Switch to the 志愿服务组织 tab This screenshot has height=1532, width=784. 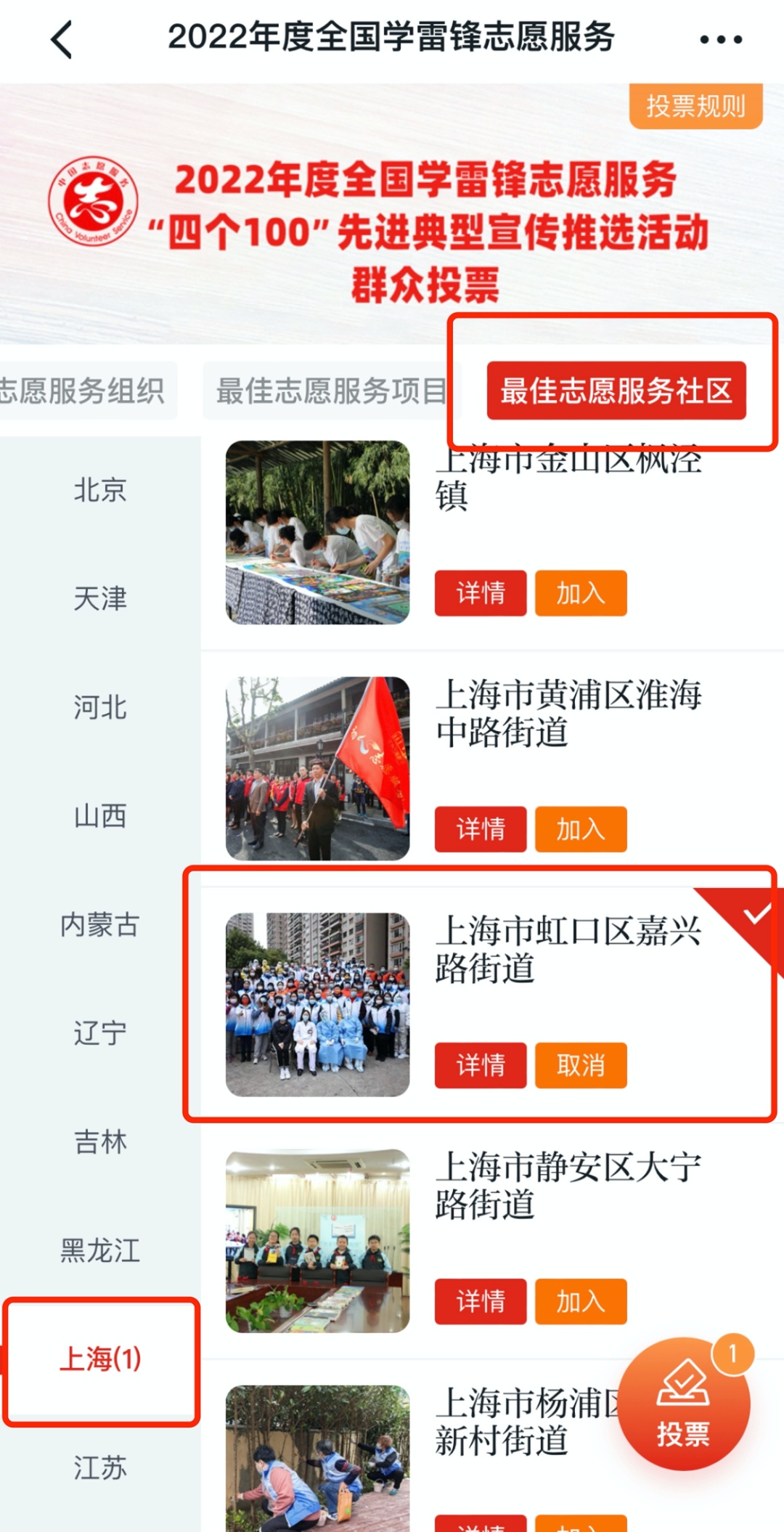pos(83,391)
